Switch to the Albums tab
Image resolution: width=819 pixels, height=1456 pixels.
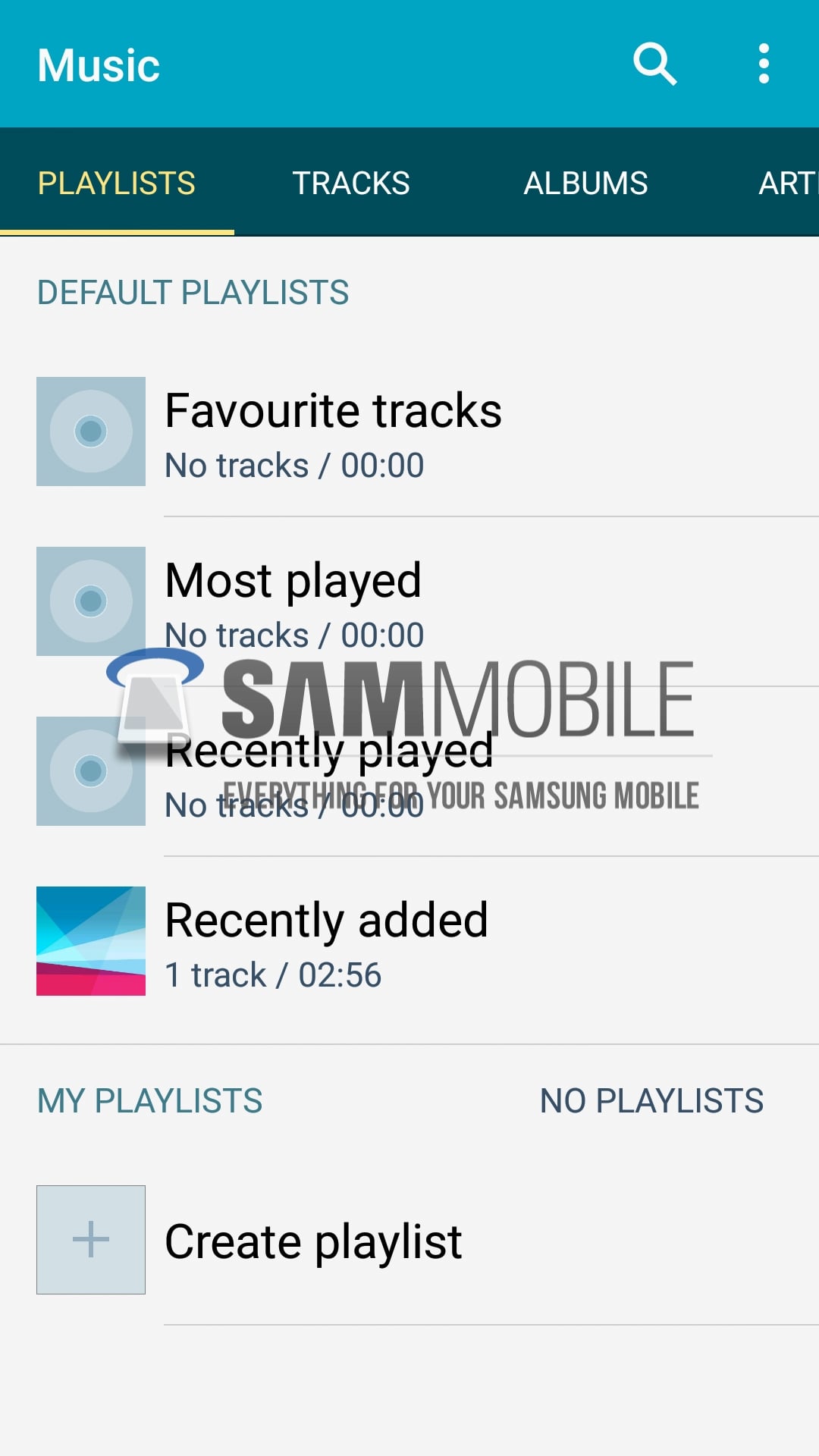[x=585, y=183]
